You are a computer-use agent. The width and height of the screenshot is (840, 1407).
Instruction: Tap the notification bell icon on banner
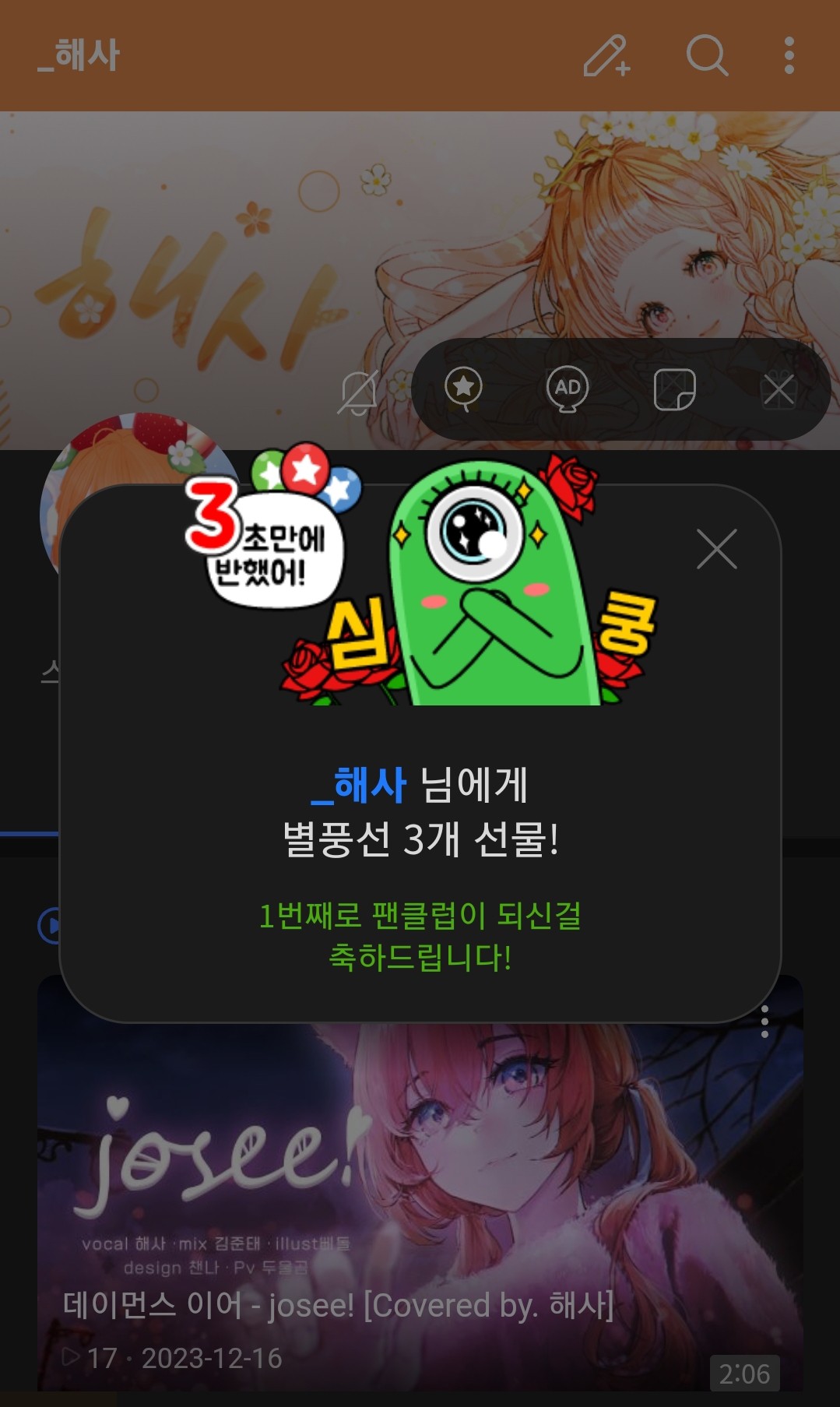click(360, 392)
